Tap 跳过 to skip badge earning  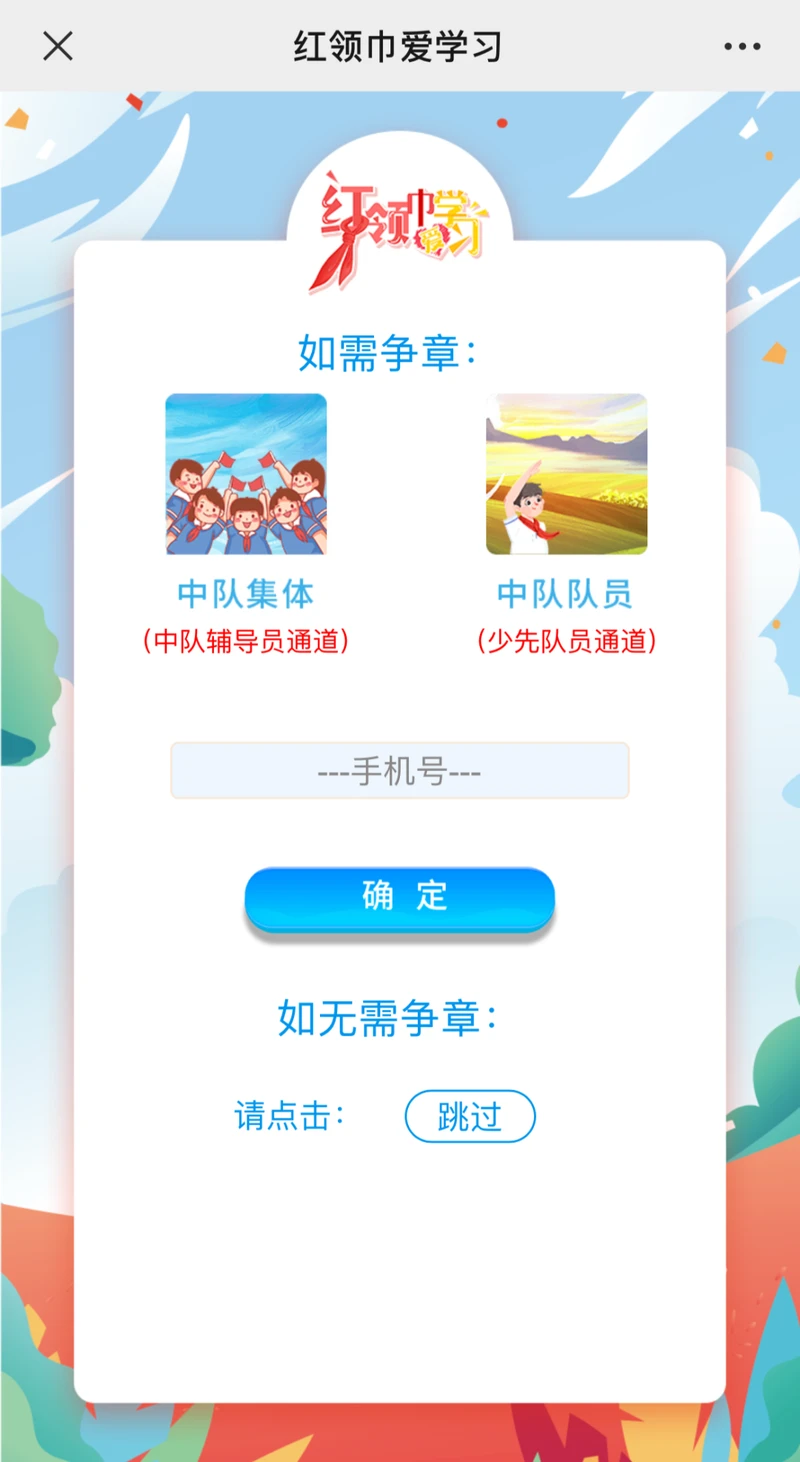click(470, 1116)
